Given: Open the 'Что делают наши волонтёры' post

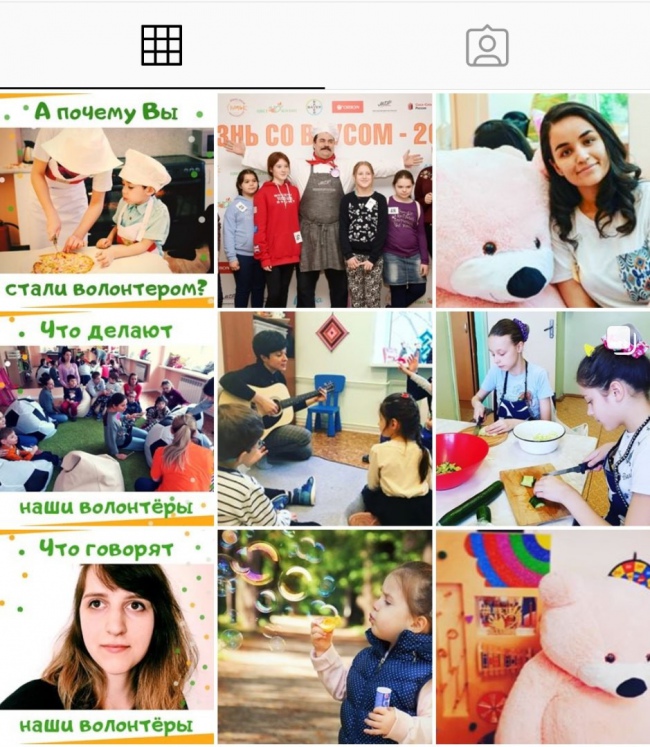Looking at the screenshot, I should (x=107, y=418).
